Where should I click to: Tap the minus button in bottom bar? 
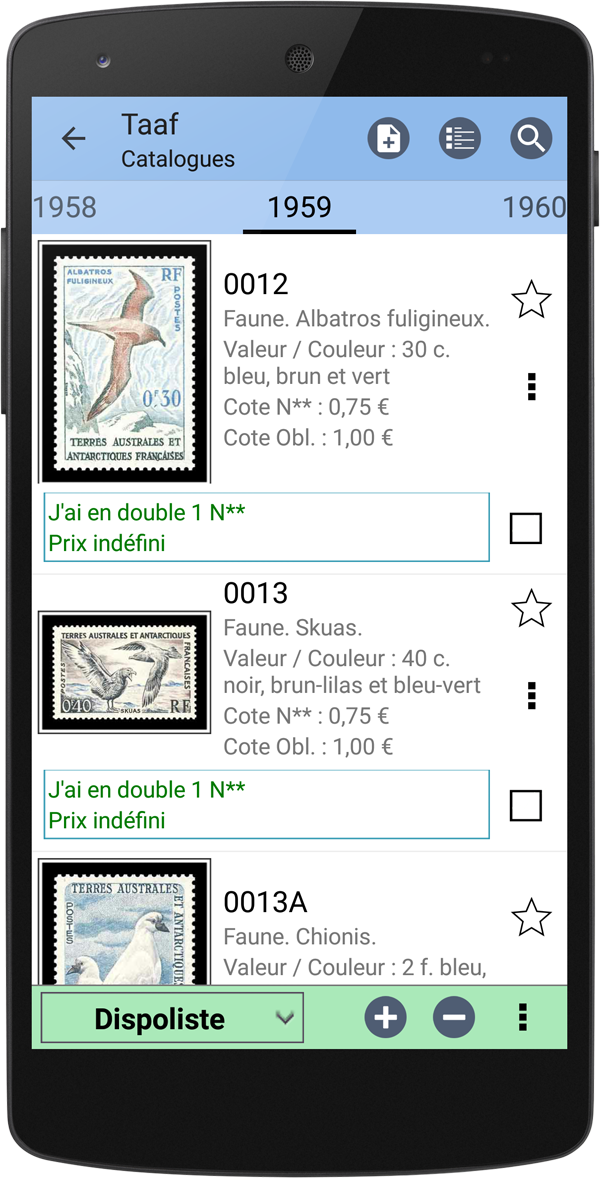point(454,1018)
